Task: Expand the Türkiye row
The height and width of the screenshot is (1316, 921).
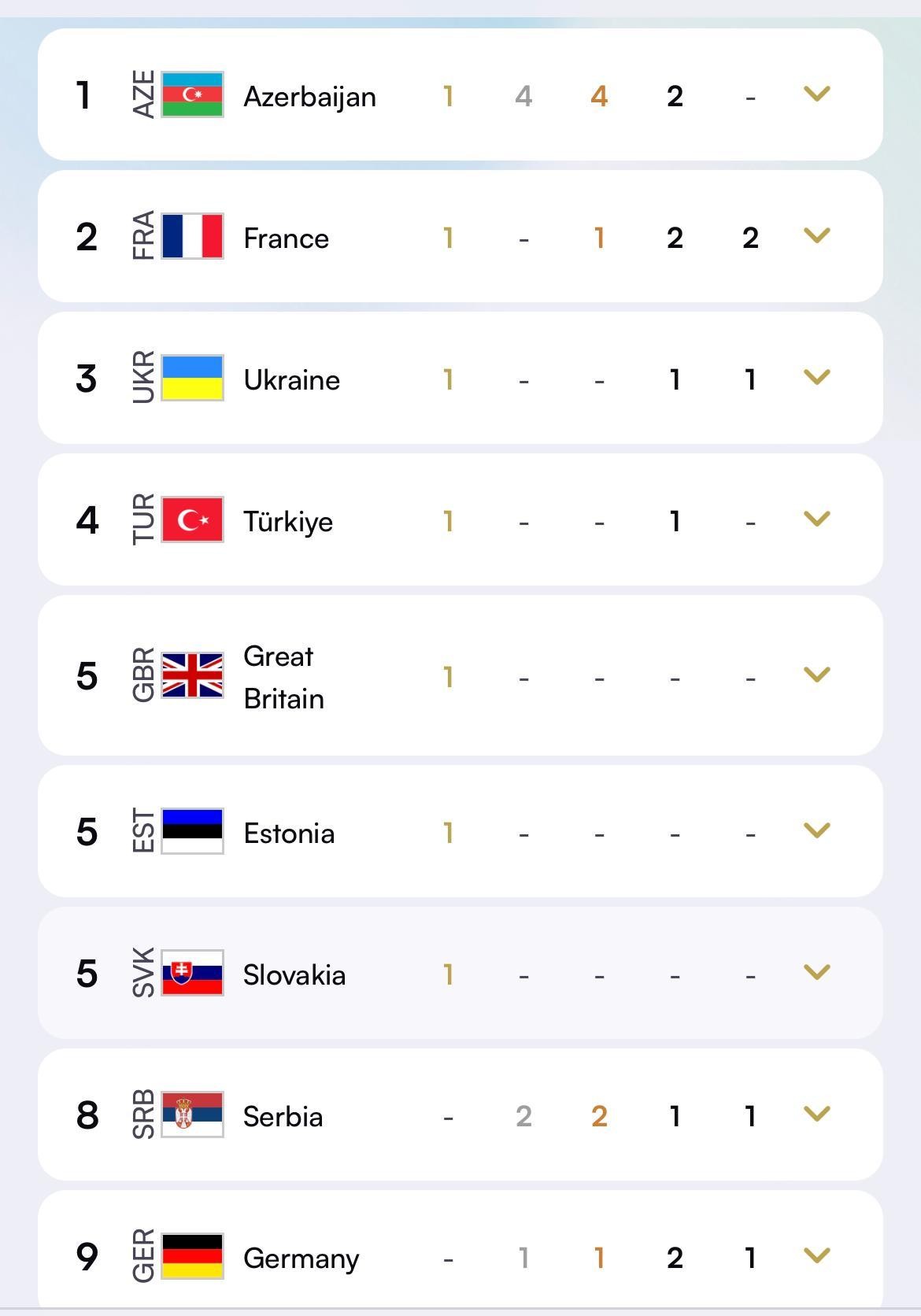Action: tap(816, 519)
